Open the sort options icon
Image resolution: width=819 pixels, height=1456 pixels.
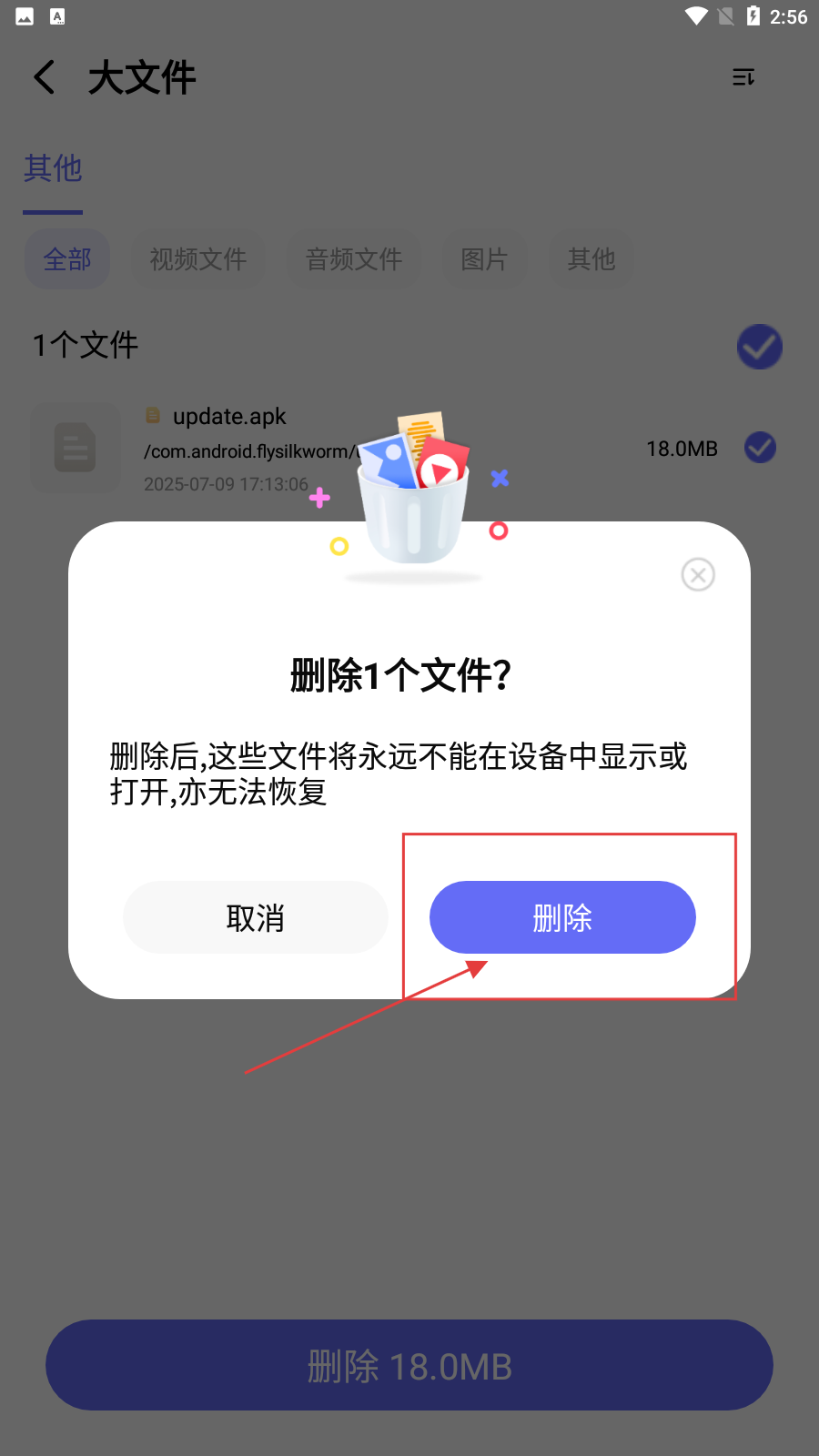pos(743,77)
